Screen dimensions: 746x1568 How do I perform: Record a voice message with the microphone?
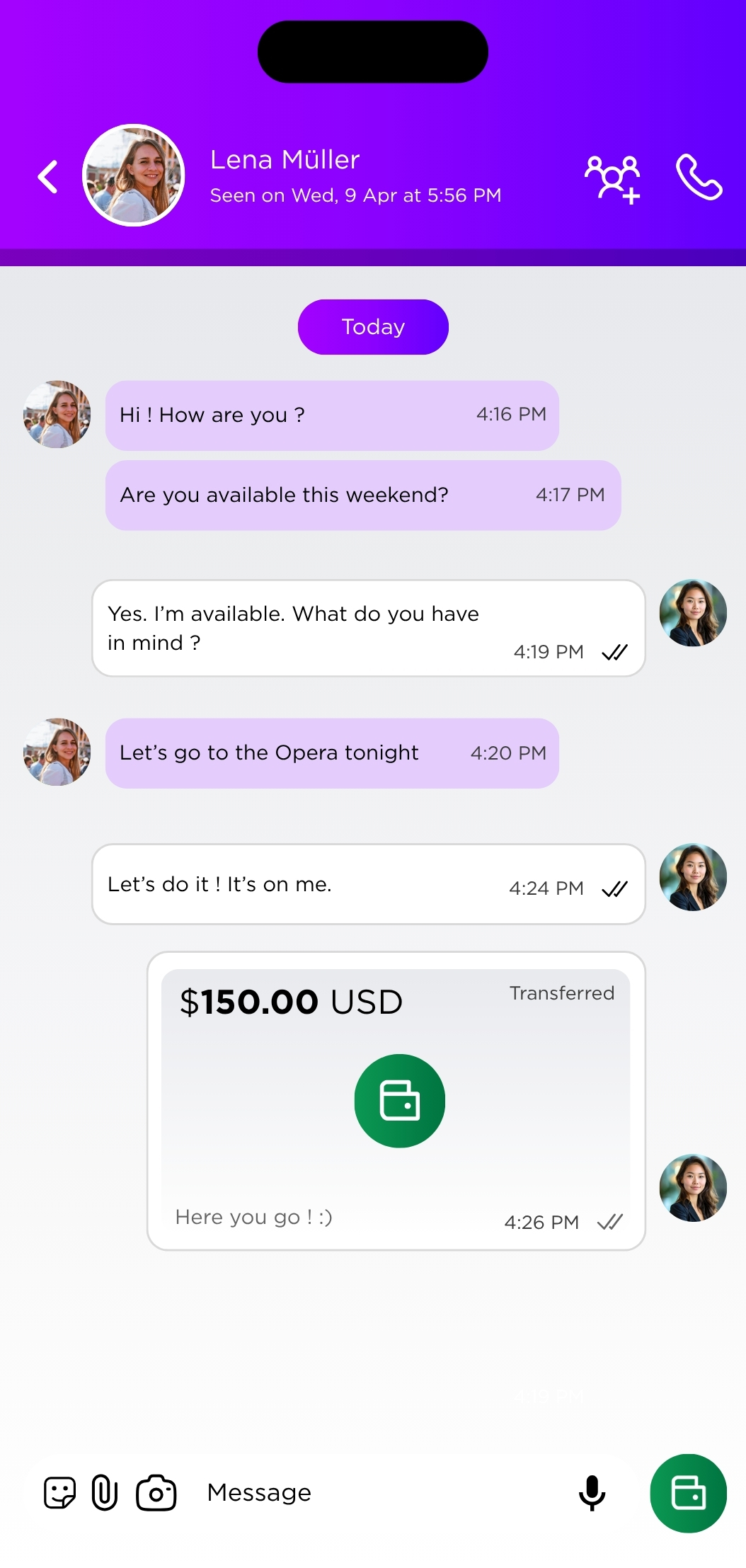click(592, 1493)
